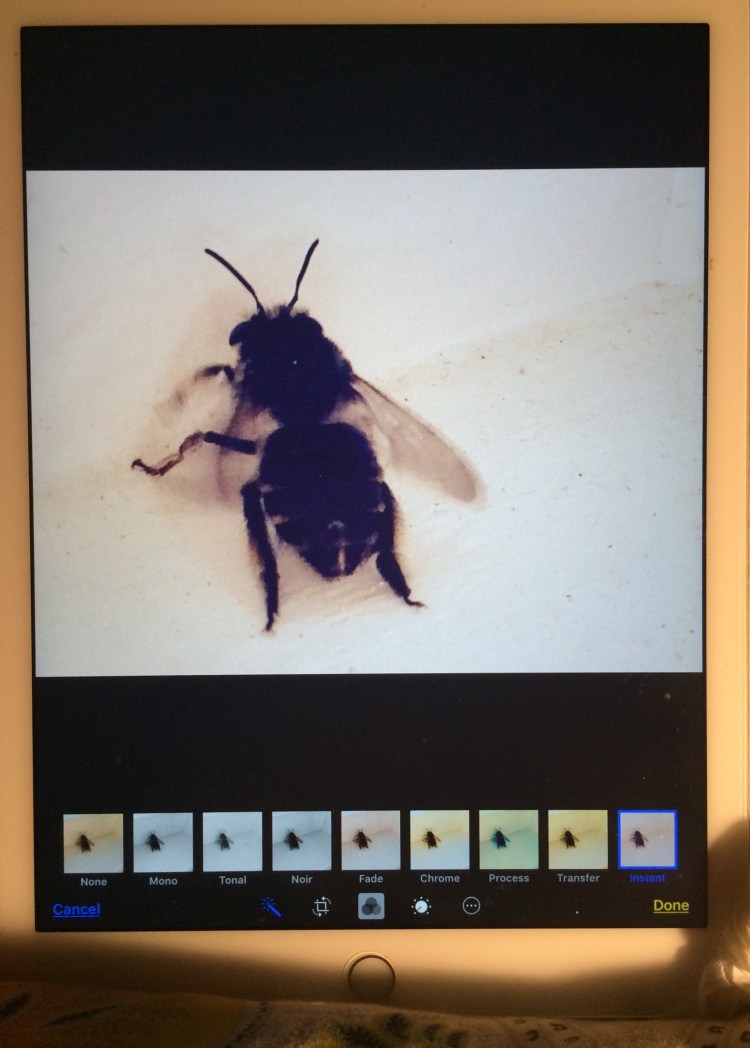The height and width of the screenshot is (1048, 750).
Task: Open the light and color adjustment dial
Action: pos(422,906)
